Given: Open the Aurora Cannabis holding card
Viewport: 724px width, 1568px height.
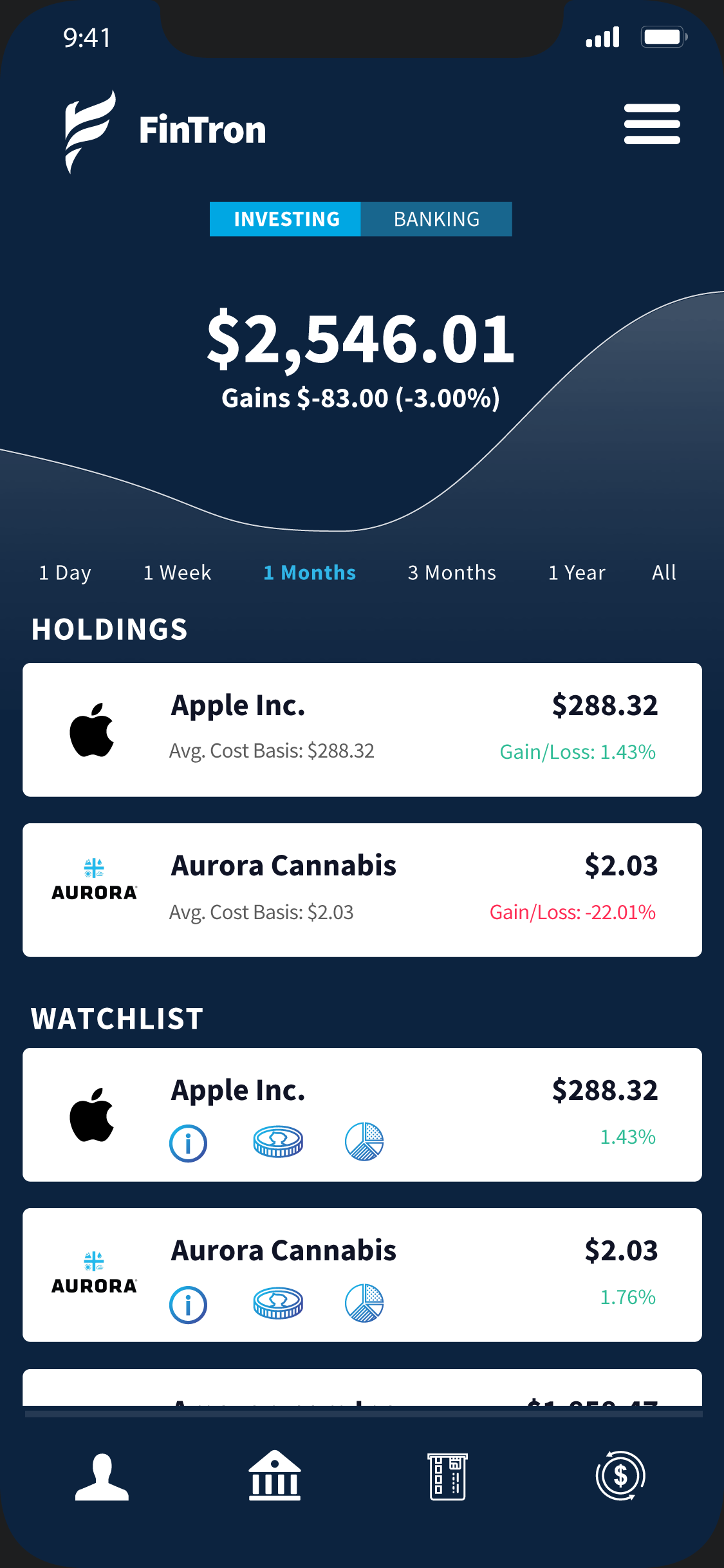Looking at the screenshot, I should point(362,890).
